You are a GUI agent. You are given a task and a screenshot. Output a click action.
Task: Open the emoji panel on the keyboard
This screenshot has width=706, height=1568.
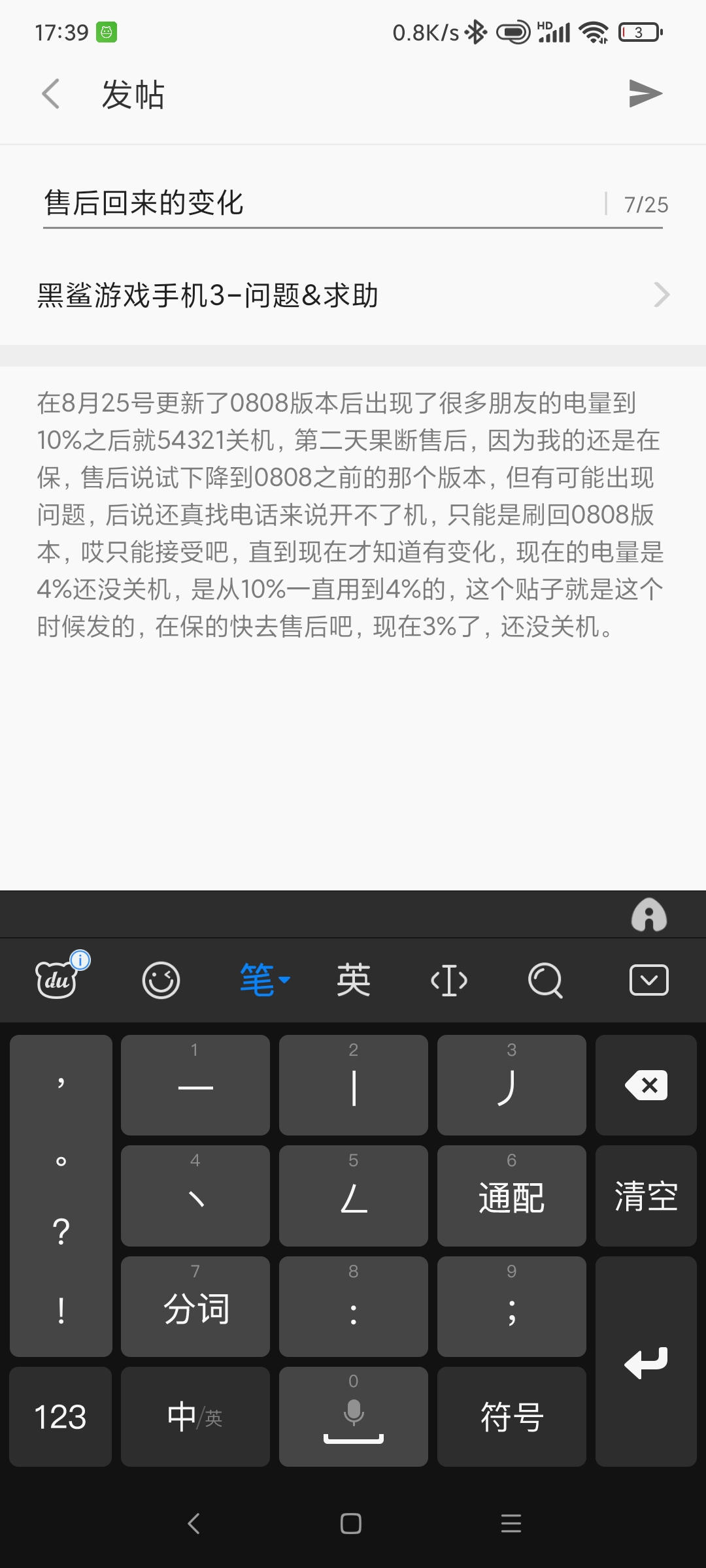coord(161,980)
